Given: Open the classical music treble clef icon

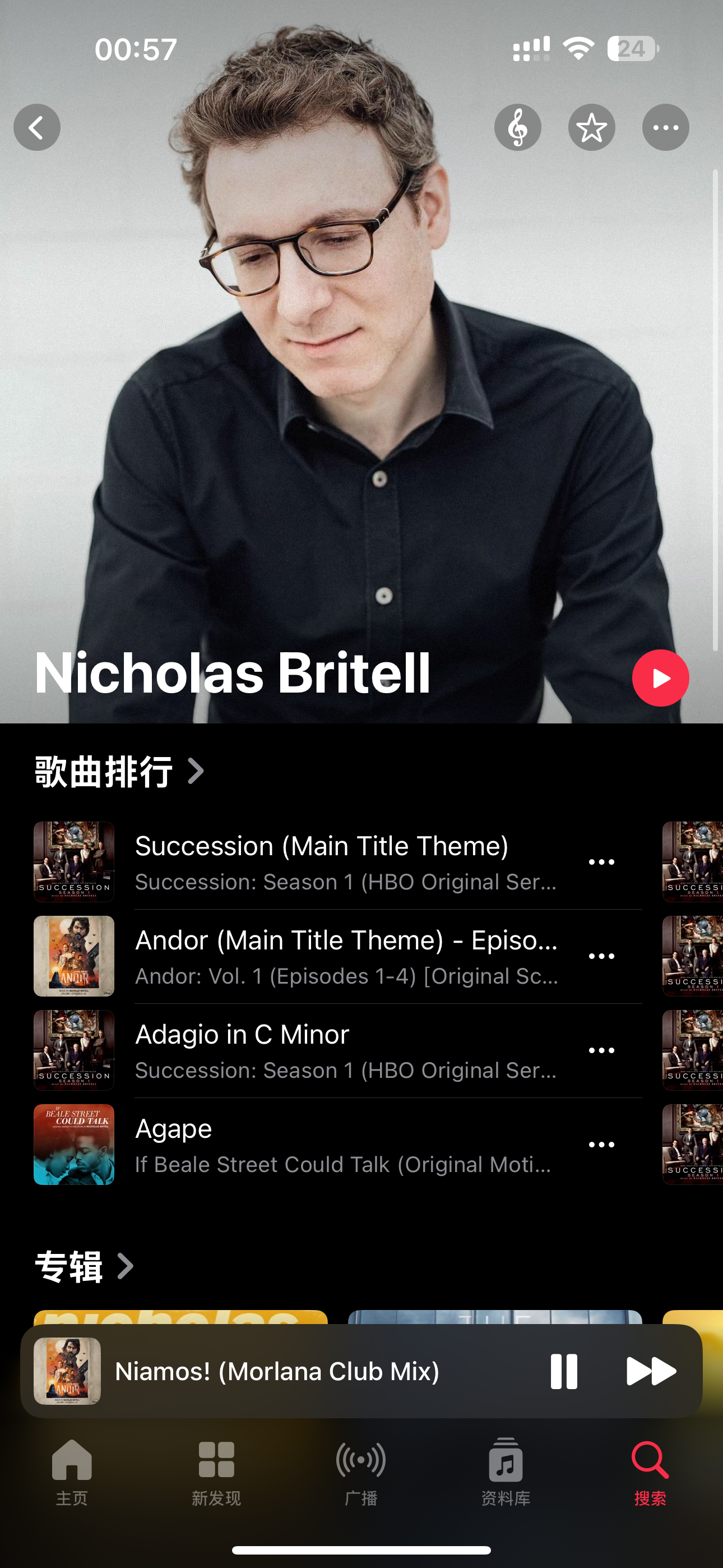Looking at the screenshot, I should [x=518, y=127].
